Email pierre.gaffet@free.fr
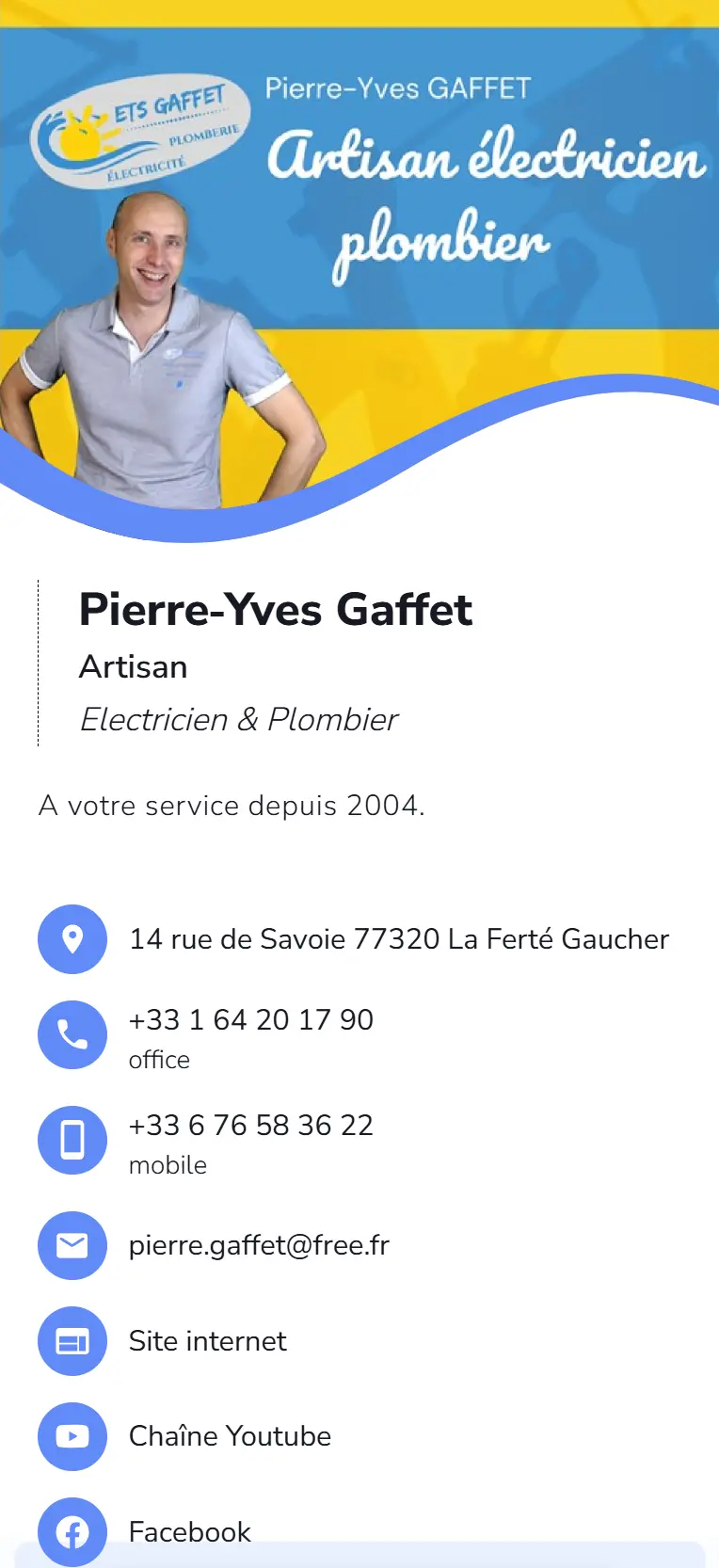 click(259, 1245)
